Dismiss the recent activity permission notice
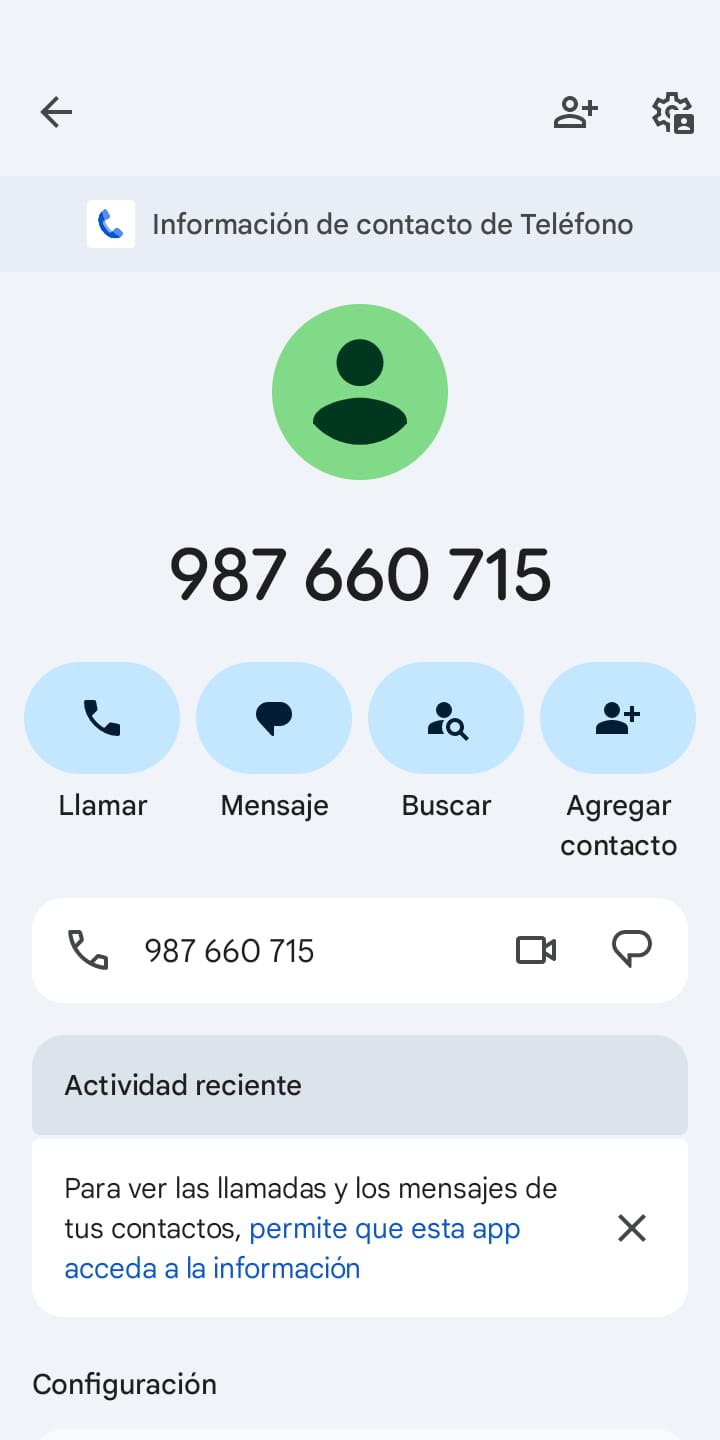This screenshot has height=1440, width=720. pyautogui.click(x=632, y=1228)
